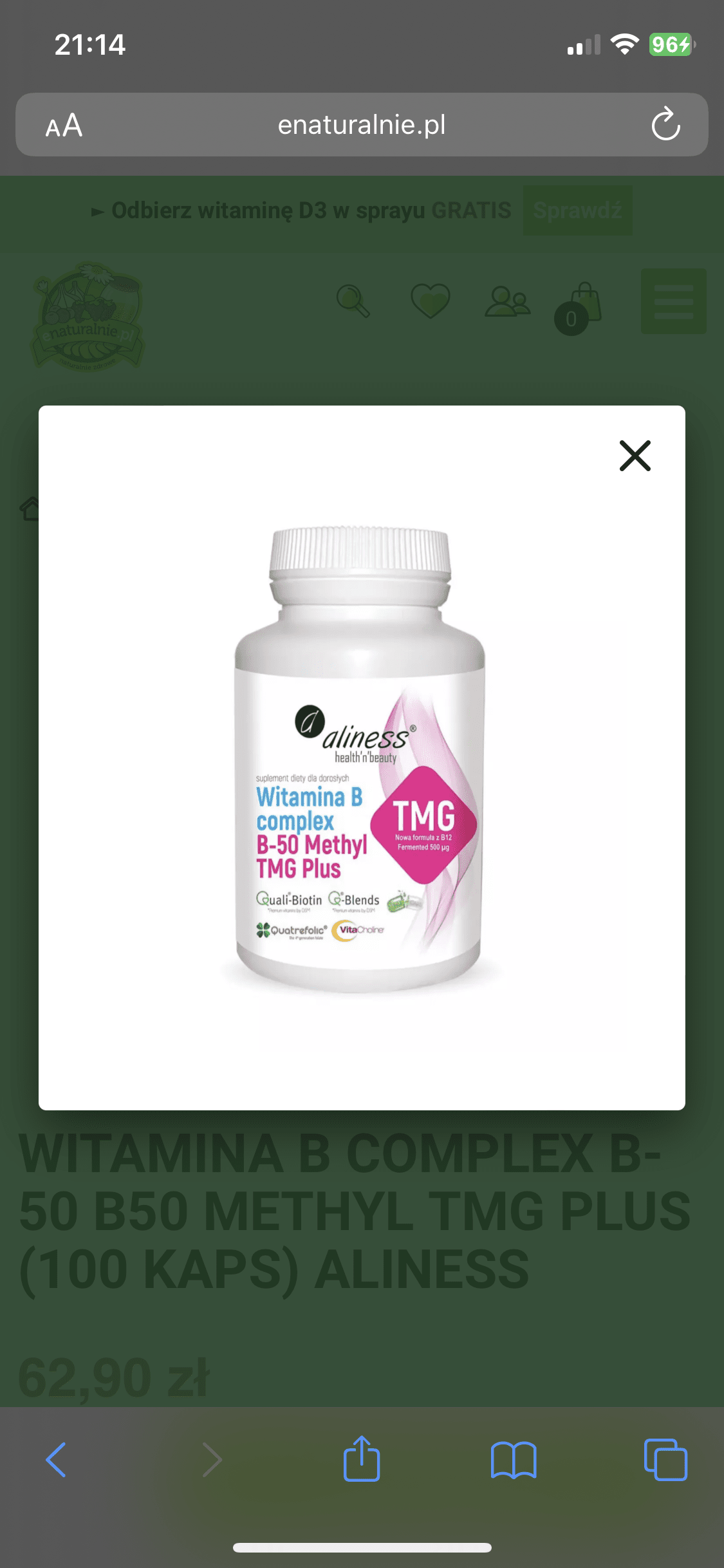This screenshot has height=1568, width=724.
Task: Open the Safari share sheet
Action: (x=362, y=1459)
